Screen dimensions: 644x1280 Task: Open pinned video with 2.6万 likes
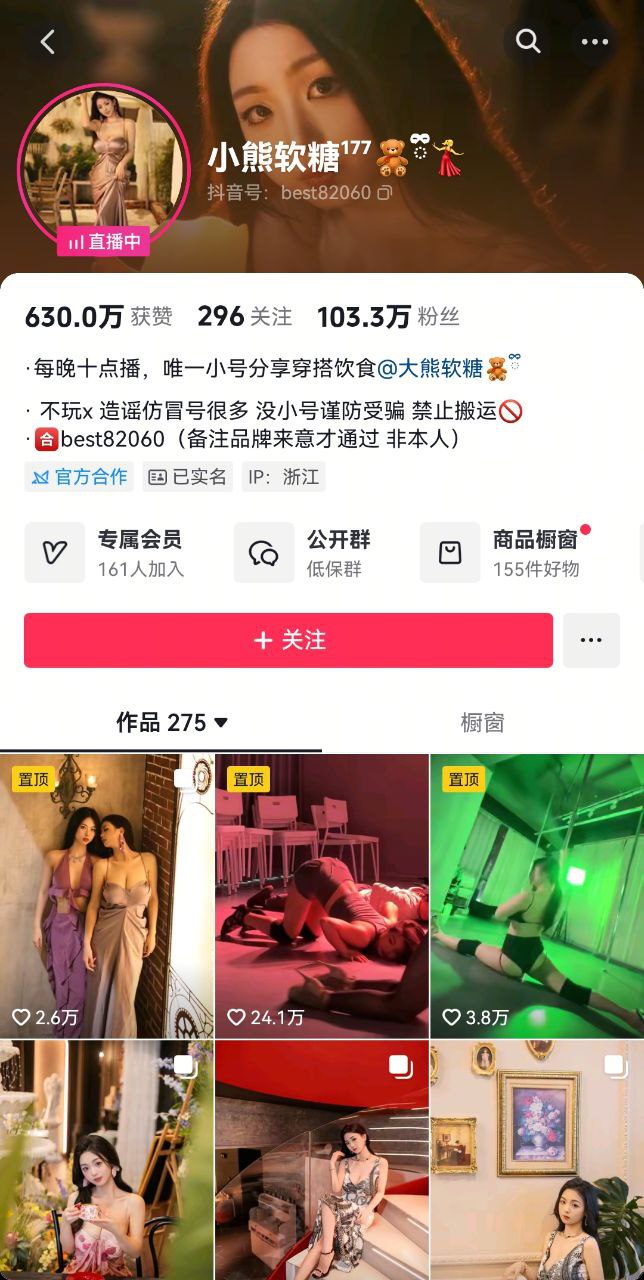click(106, 896)
